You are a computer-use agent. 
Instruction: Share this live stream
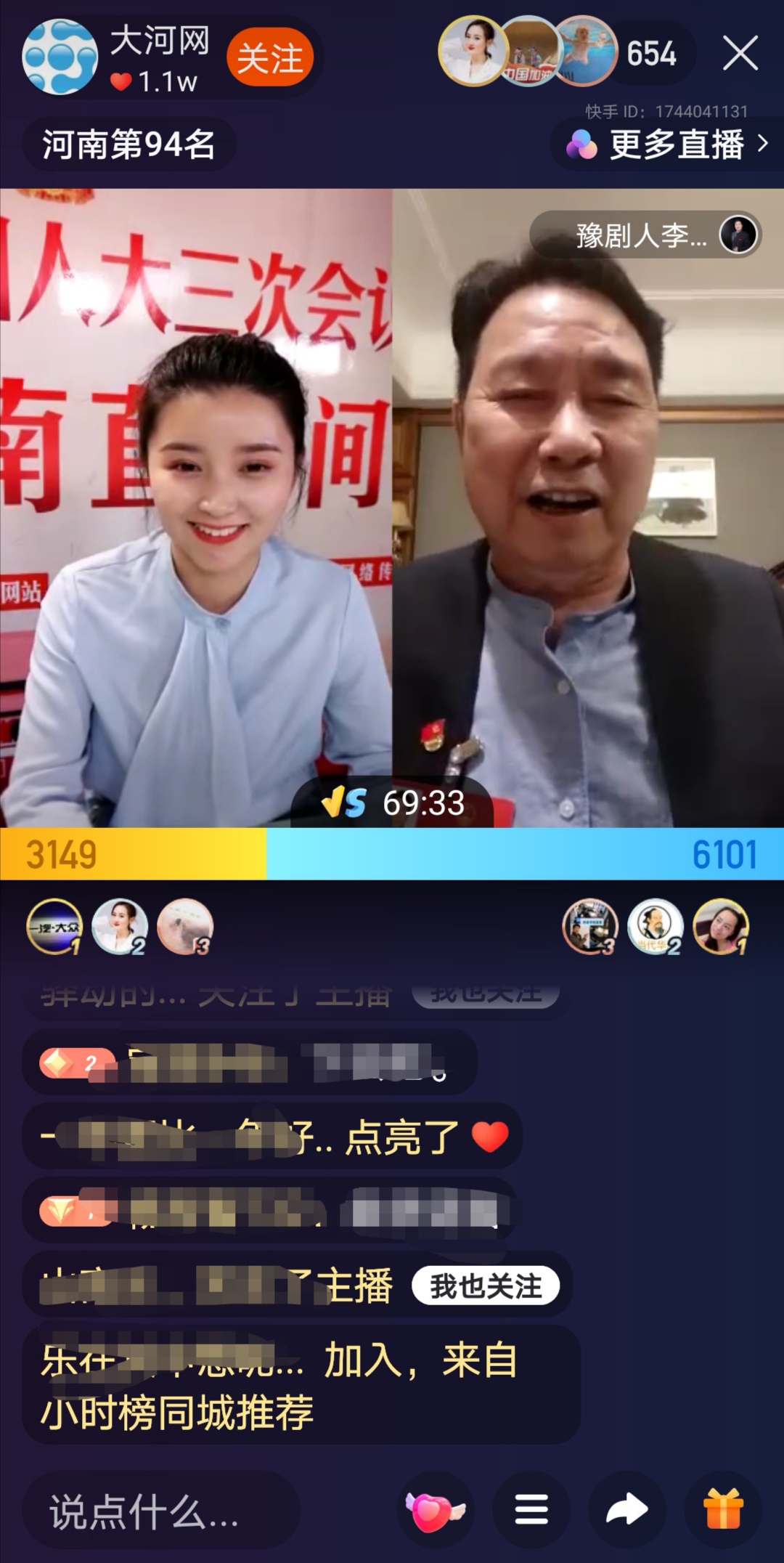click(626, 1510)
